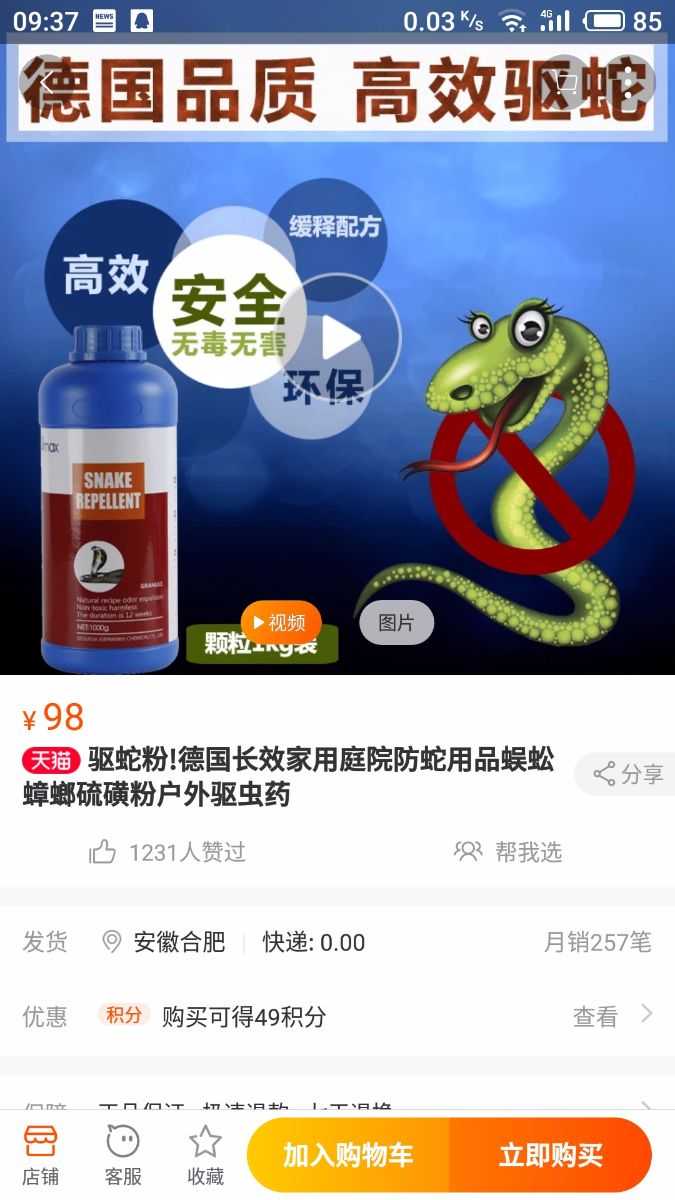675x1200 pixels.
Task: Switch to the 图片 tab
Action: (396, 623)
